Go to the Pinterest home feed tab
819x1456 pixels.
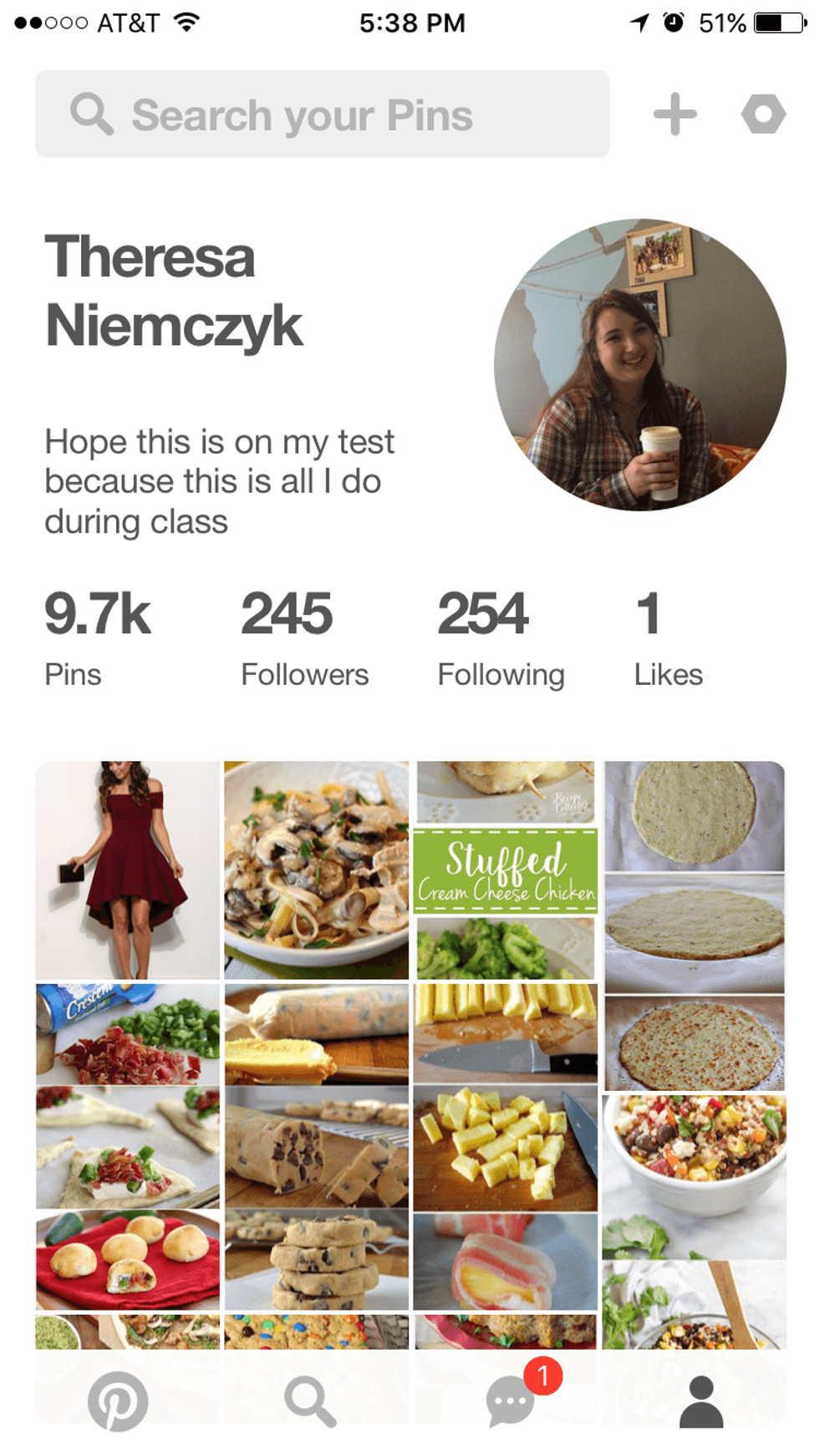point(118,1401)
